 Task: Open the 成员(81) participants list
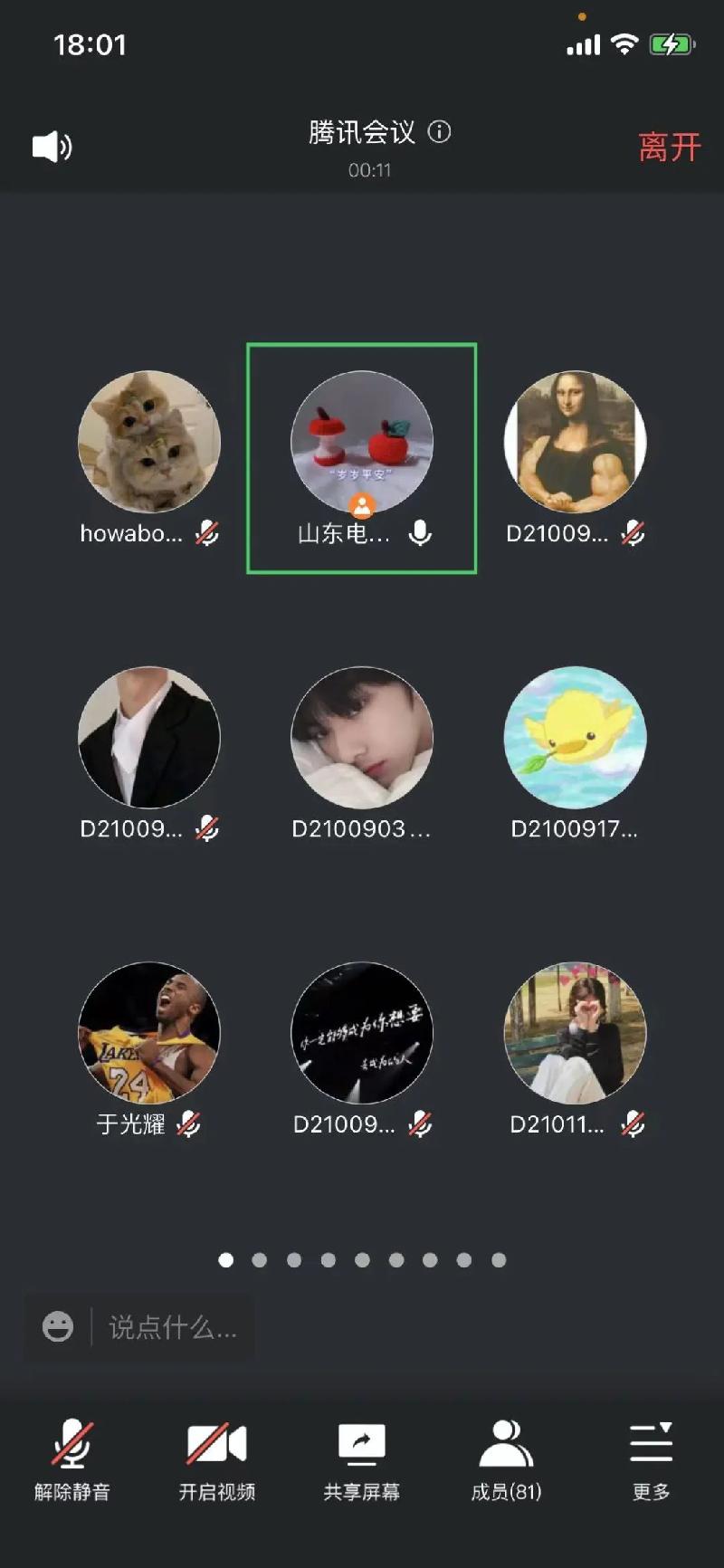(x=506, y=1458)
